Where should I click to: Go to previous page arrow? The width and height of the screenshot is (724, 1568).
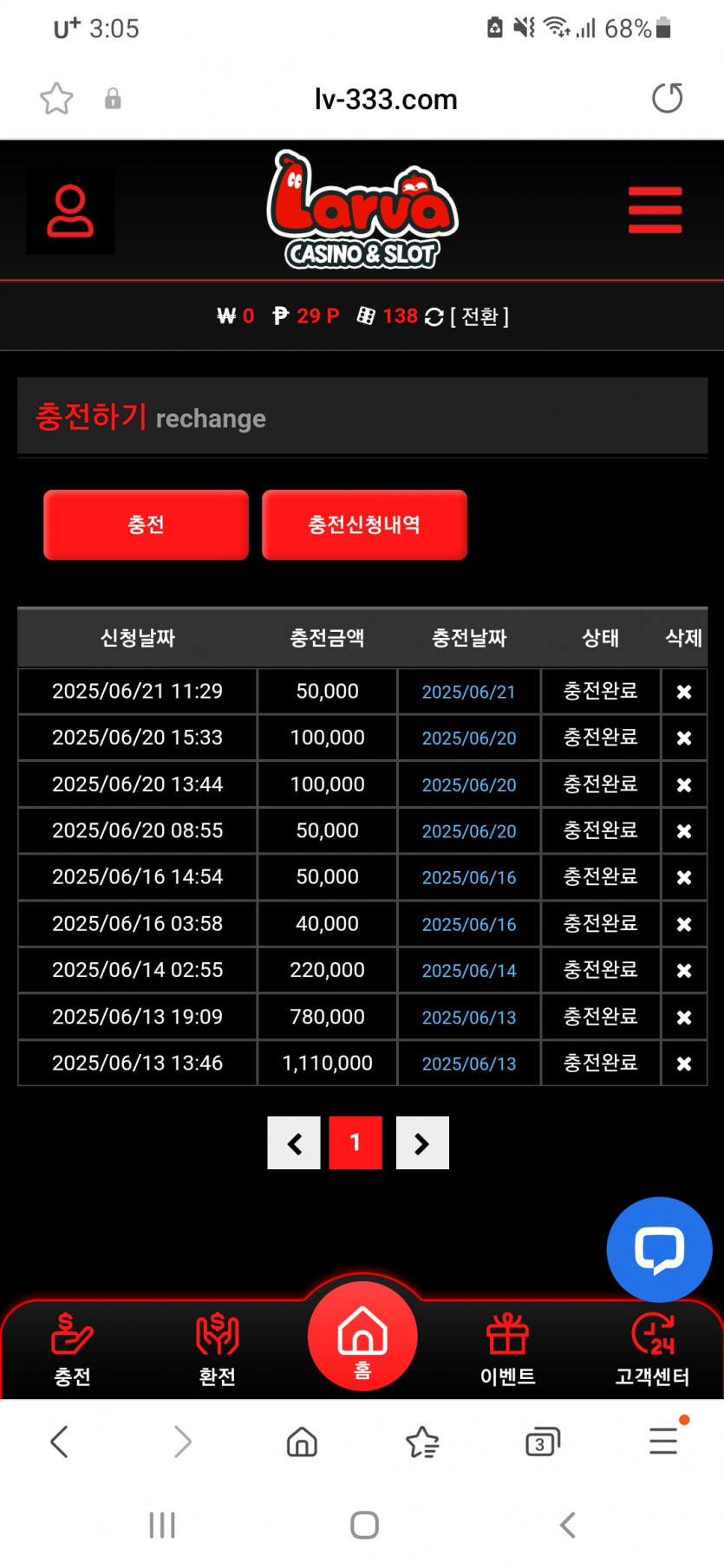click(x=294, y=1143)
